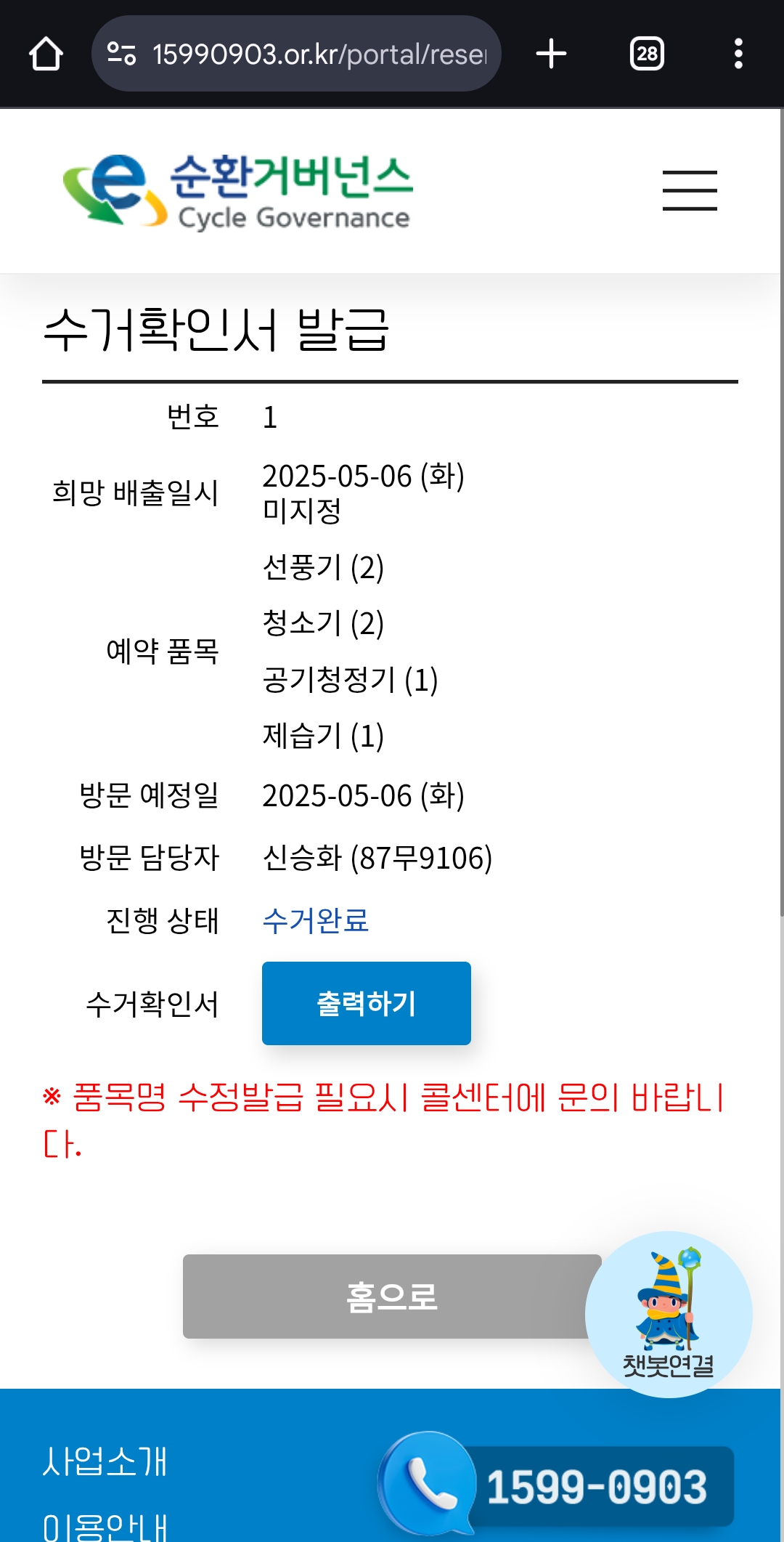Viewport: 784px width, 1542px height.
Task: Open the 챗봇연결 chatbot
Action: point(669,1314)
